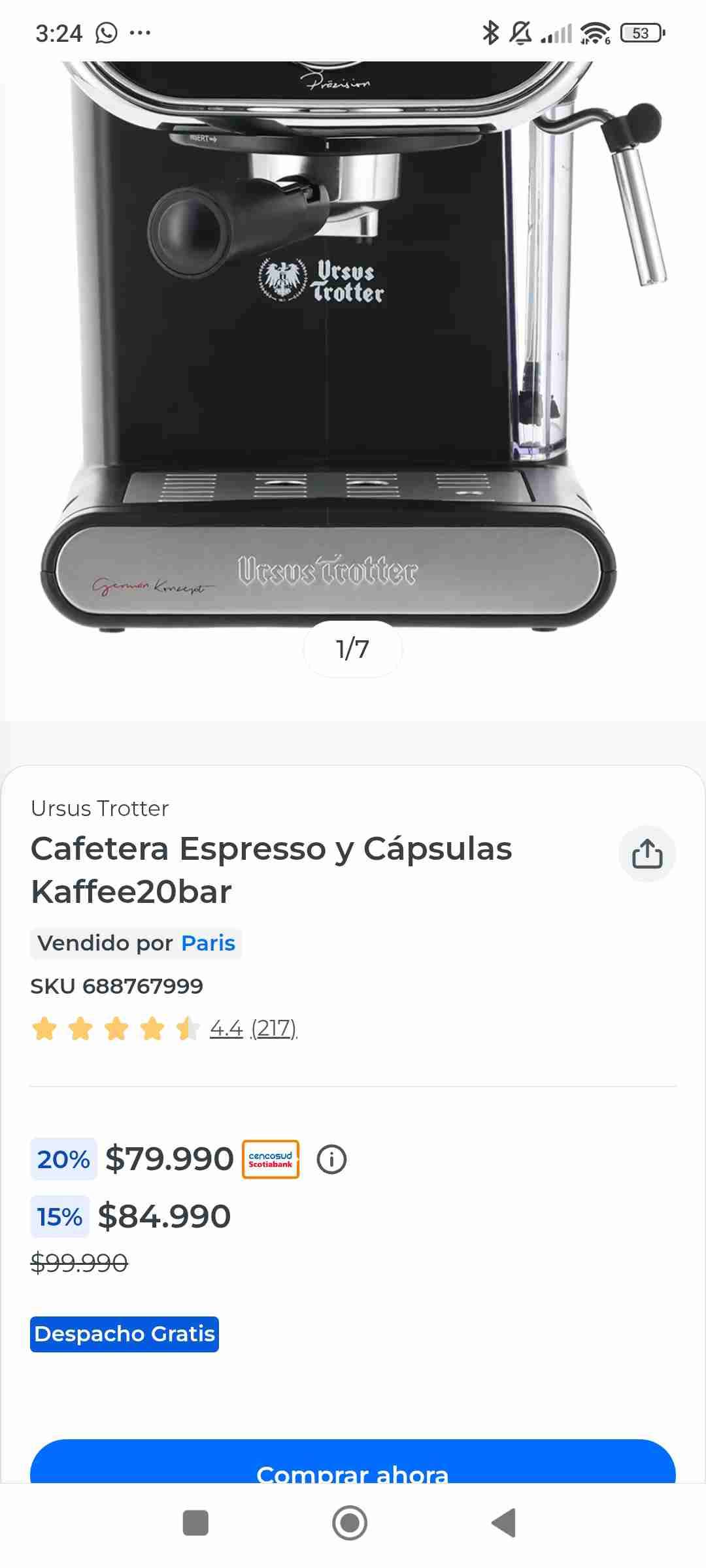
Task: Tap the half-filled fifth rating star
Action: pos(186,1028)
